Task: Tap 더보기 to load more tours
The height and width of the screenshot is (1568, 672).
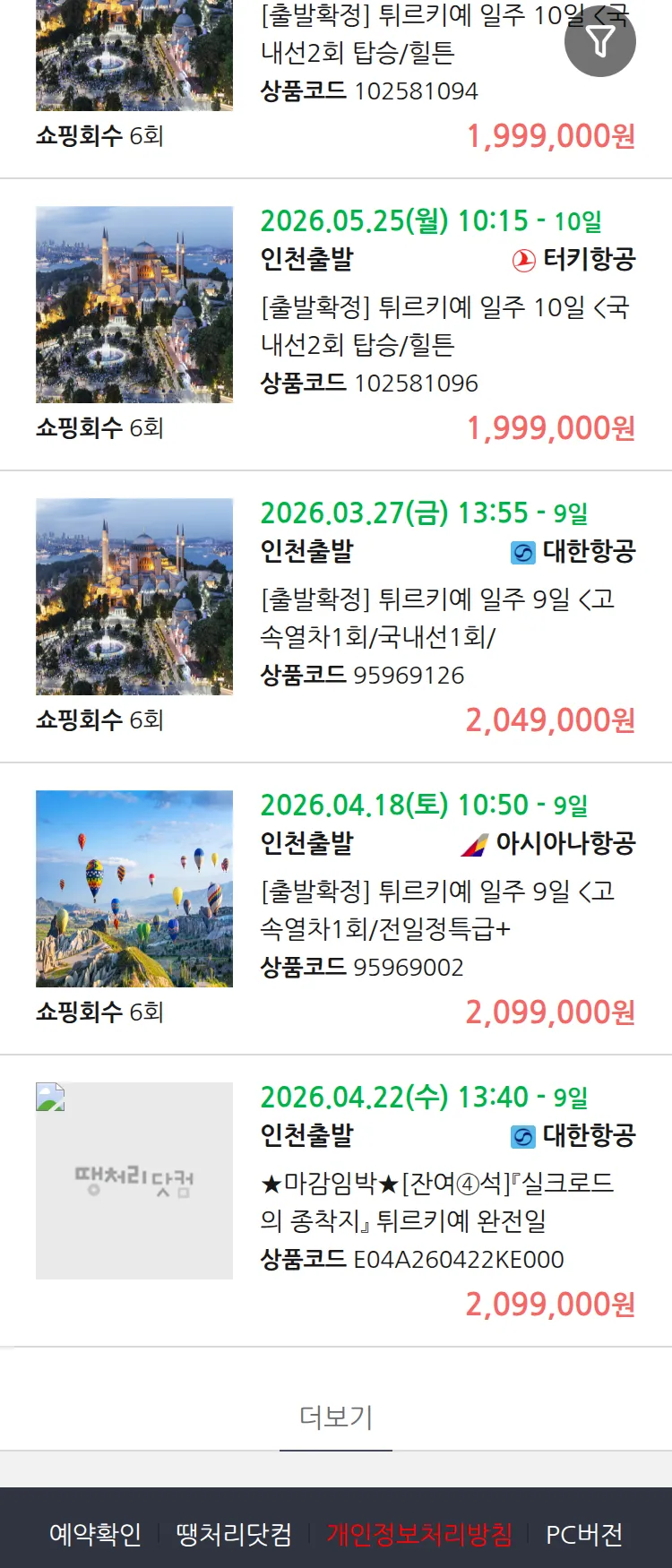Action: pyautogui.click(x=336, y=1417)
